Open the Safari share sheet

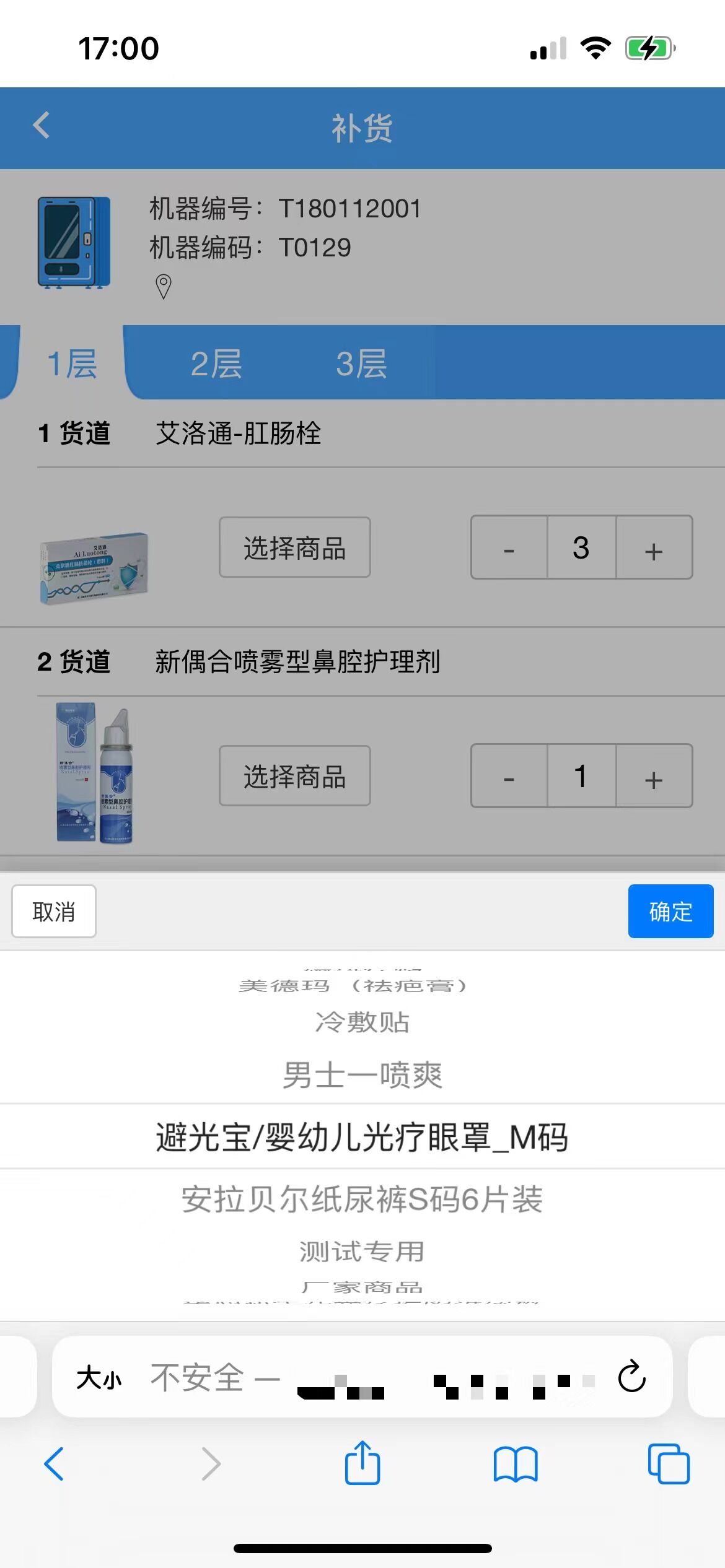click(362, 1465)
